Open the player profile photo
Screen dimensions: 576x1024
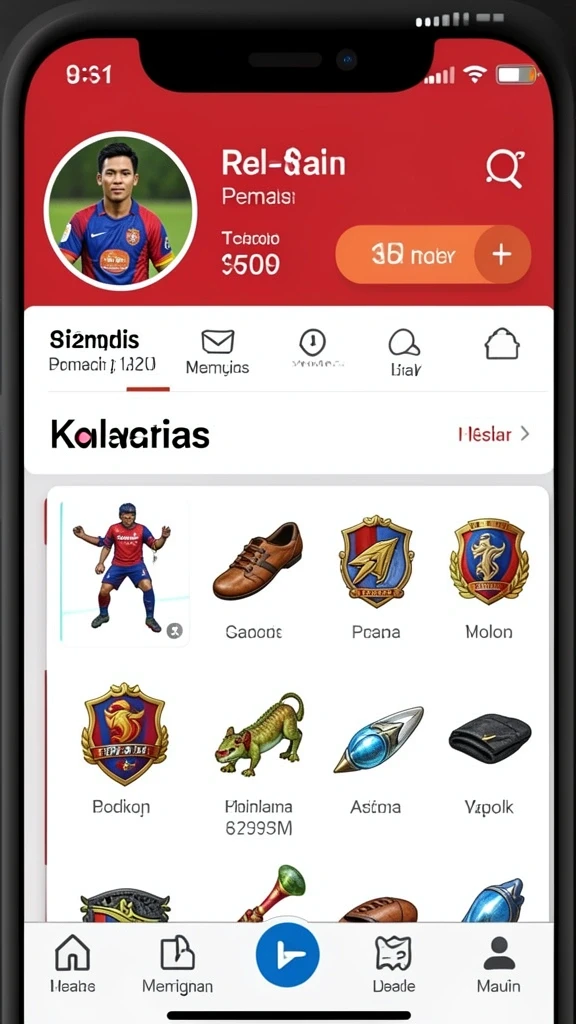click(120, 210)
